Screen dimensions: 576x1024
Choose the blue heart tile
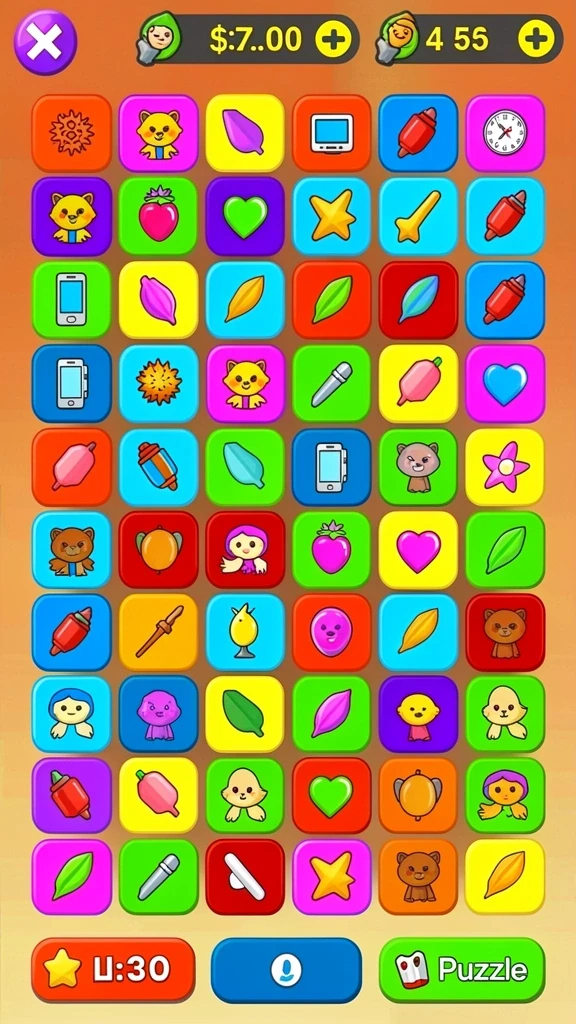(x=505, y=383)
